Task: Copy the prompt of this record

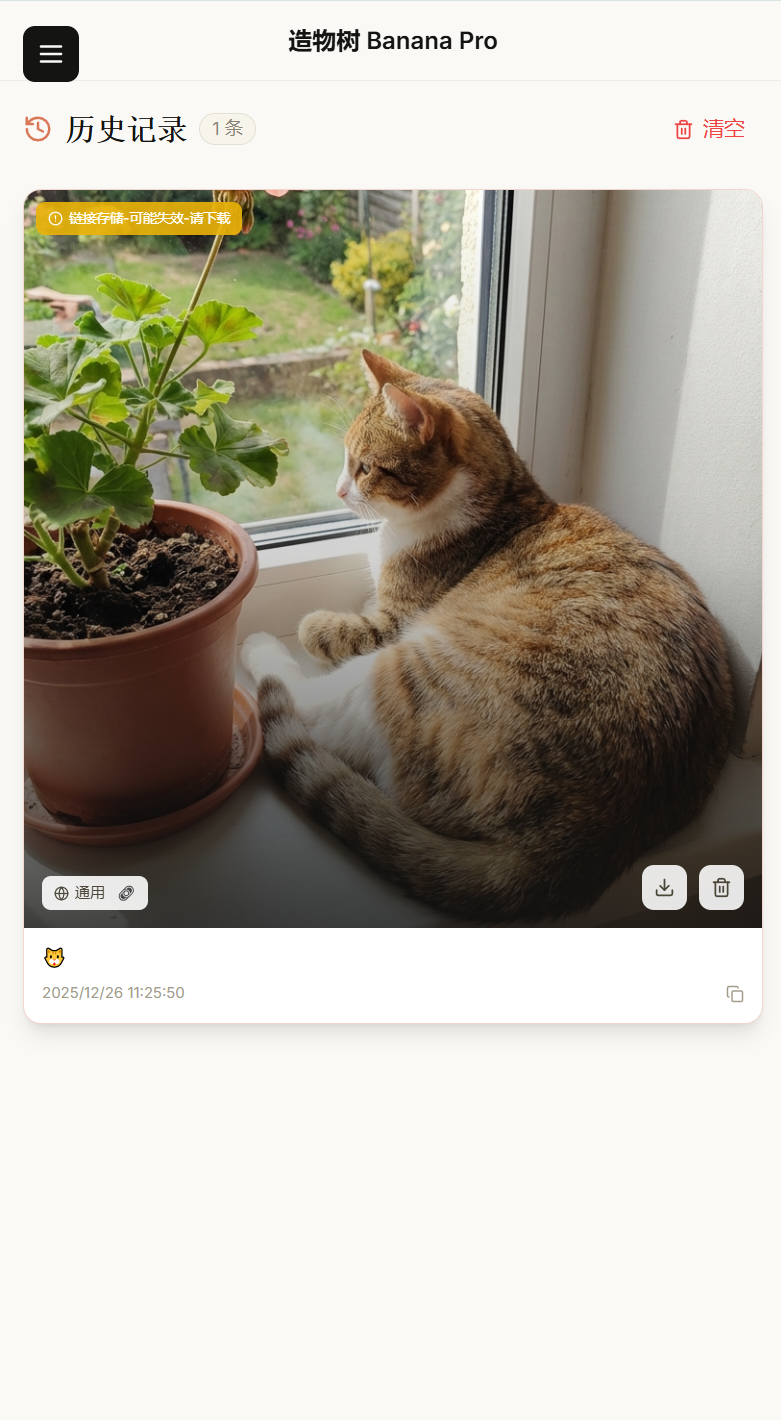Action: click(735, 994)
